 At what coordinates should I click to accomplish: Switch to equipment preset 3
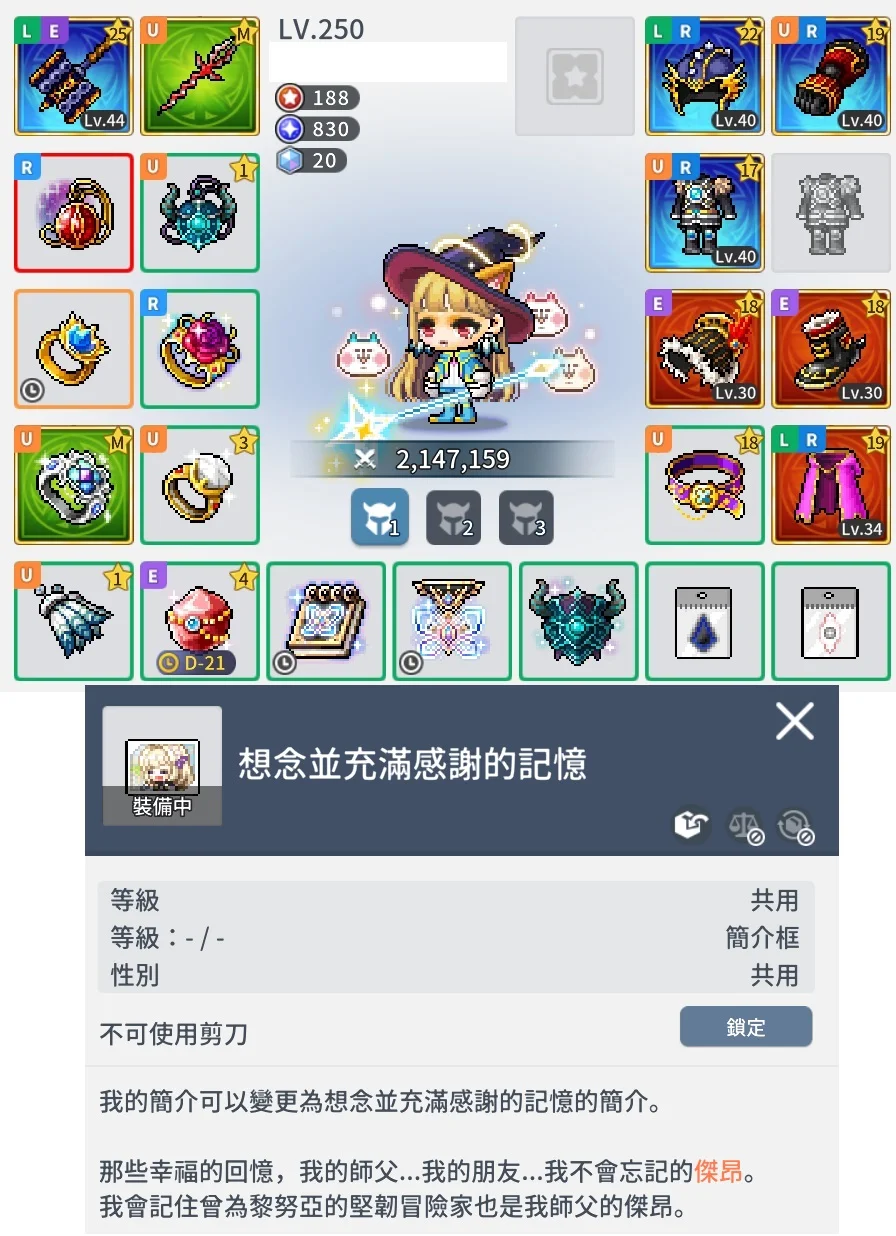525,518
